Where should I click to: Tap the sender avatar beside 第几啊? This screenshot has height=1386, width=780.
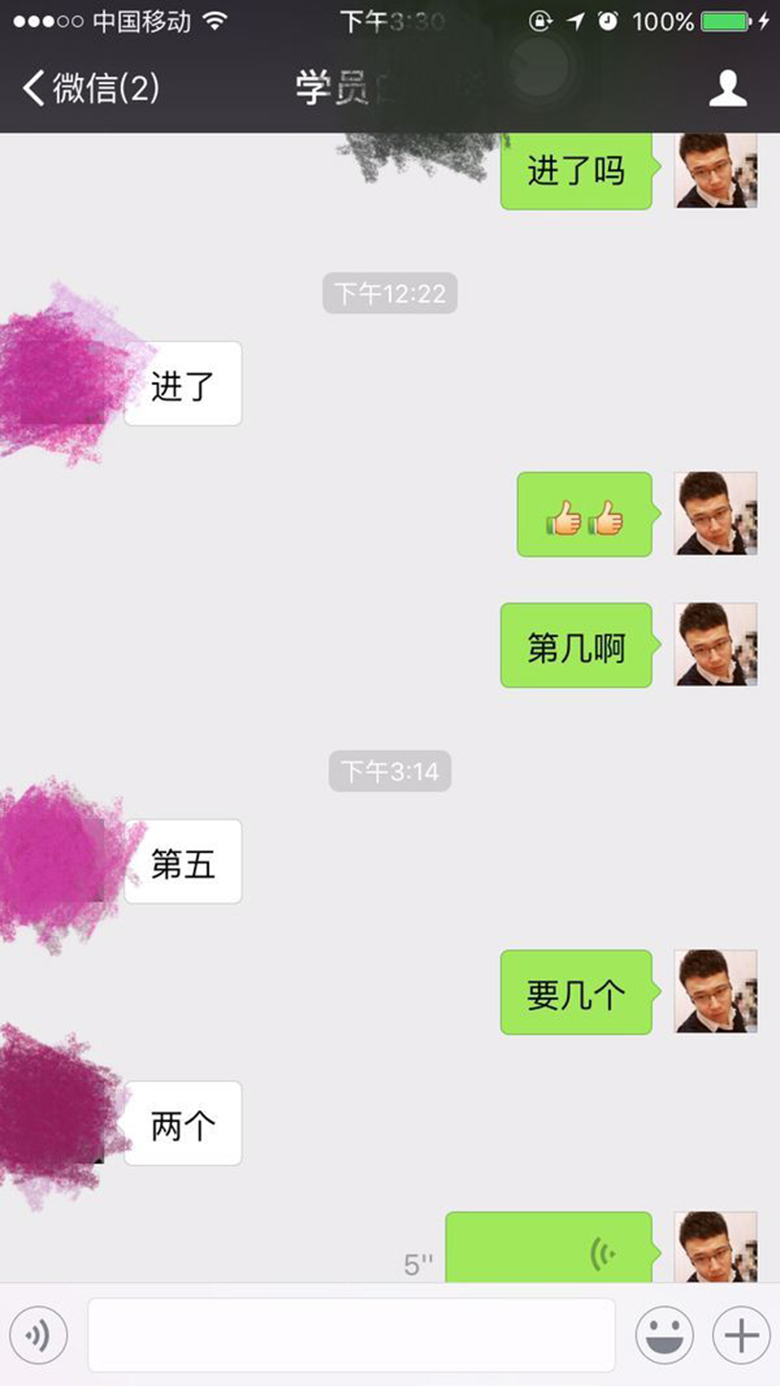[715, 644]
